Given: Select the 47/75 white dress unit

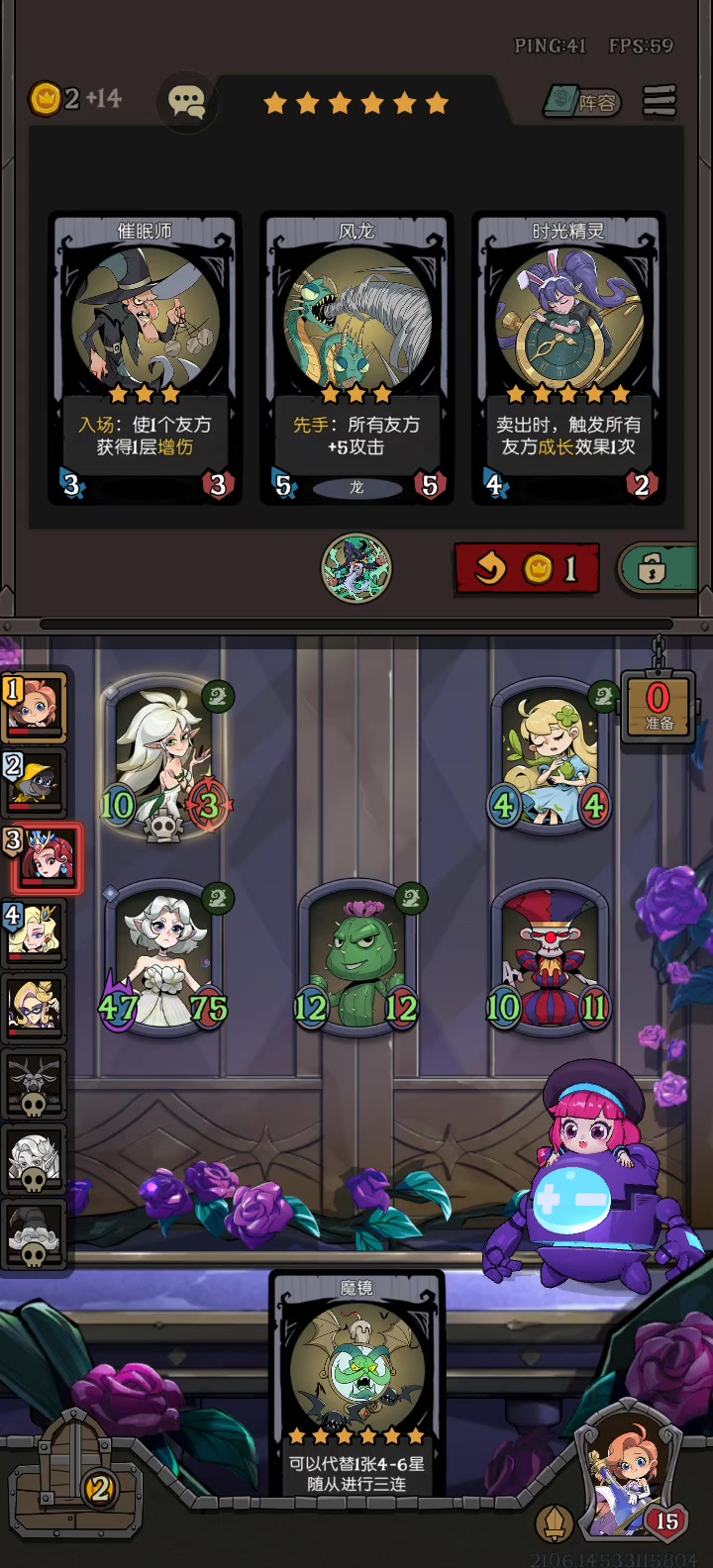Looking at the screenshot, I should click(164, 957).
